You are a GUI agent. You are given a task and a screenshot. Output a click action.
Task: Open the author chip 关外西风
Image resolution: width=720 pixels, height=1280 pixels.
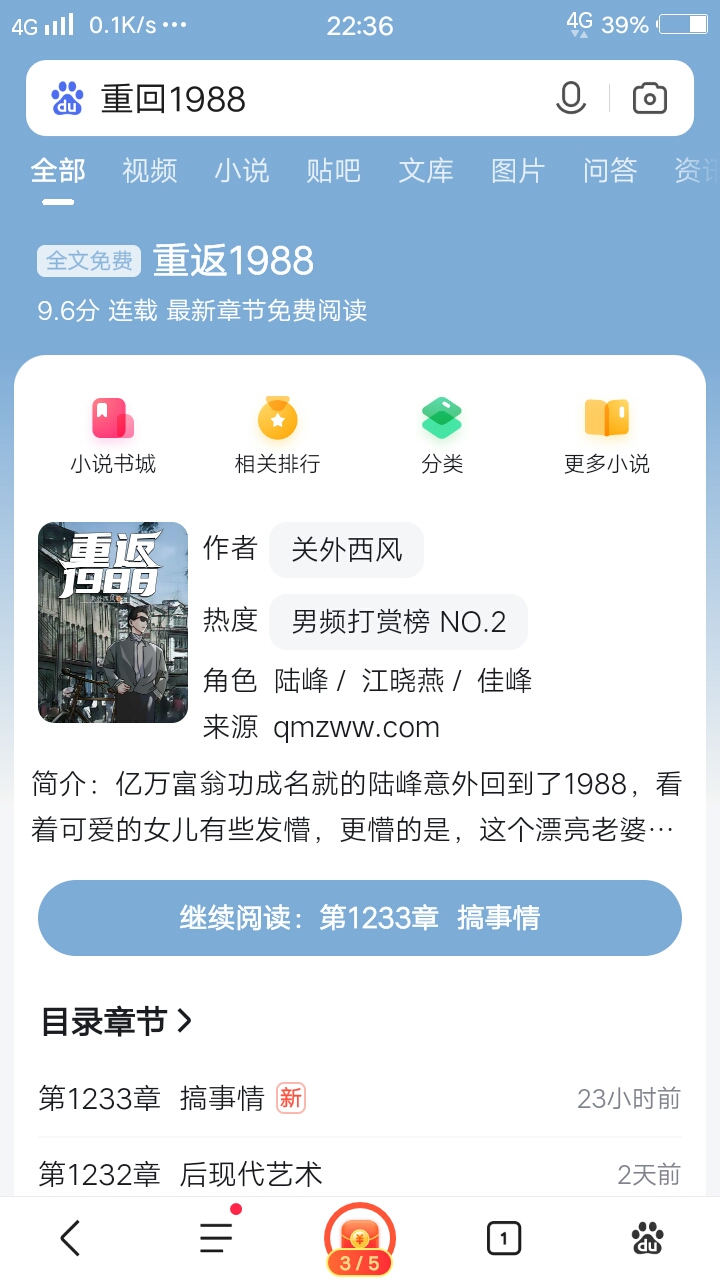pyautogui.click(x=345, y=548)
